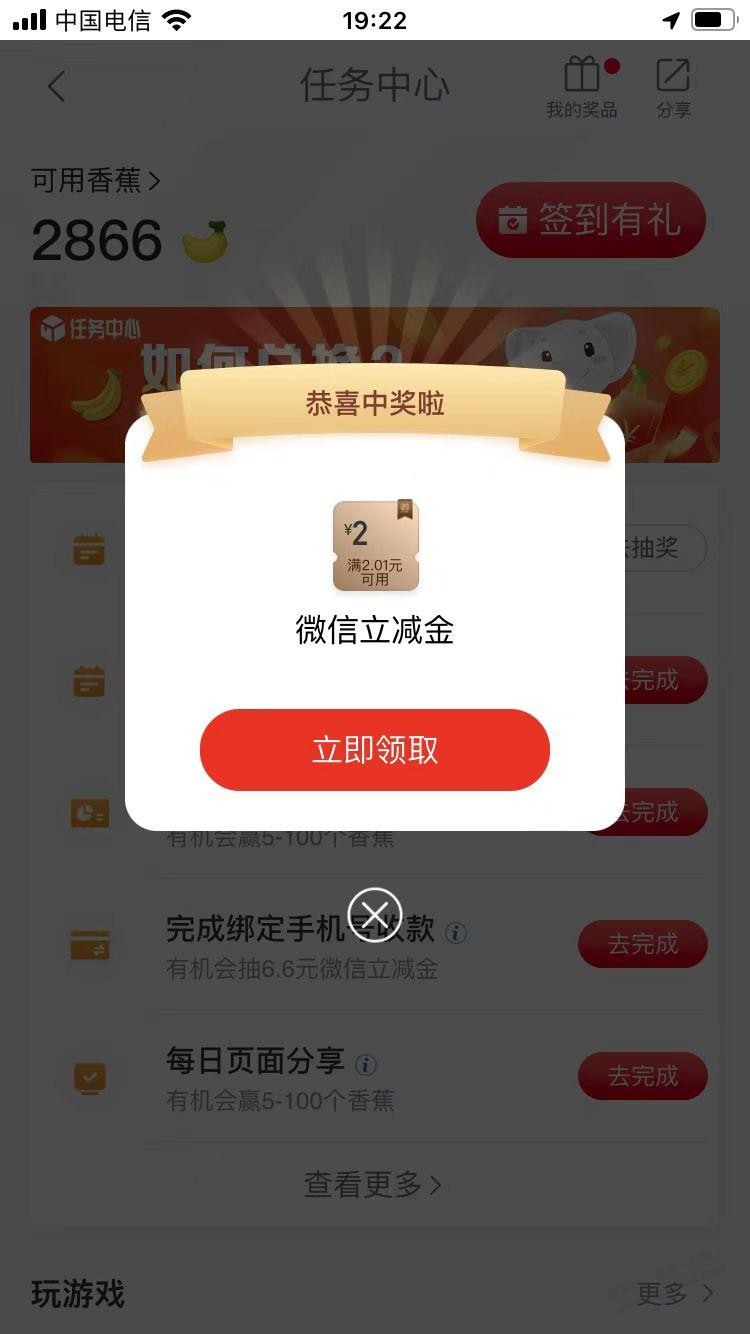
Task: Tap 去完成 for 每日页面分享
Action: point(642,1076)
